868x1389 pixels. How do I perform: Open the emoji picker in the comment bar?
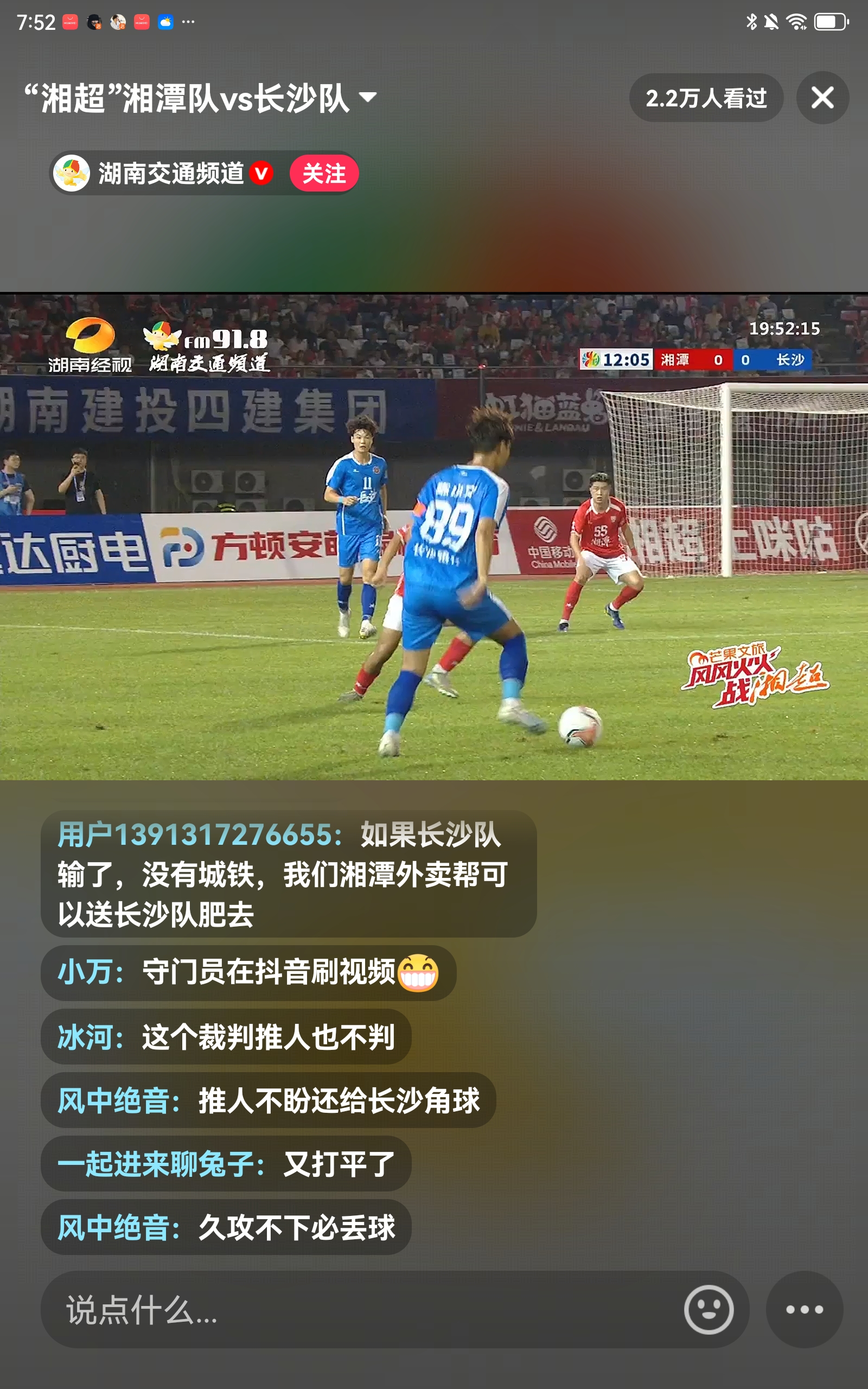[x=709, y=1310]
